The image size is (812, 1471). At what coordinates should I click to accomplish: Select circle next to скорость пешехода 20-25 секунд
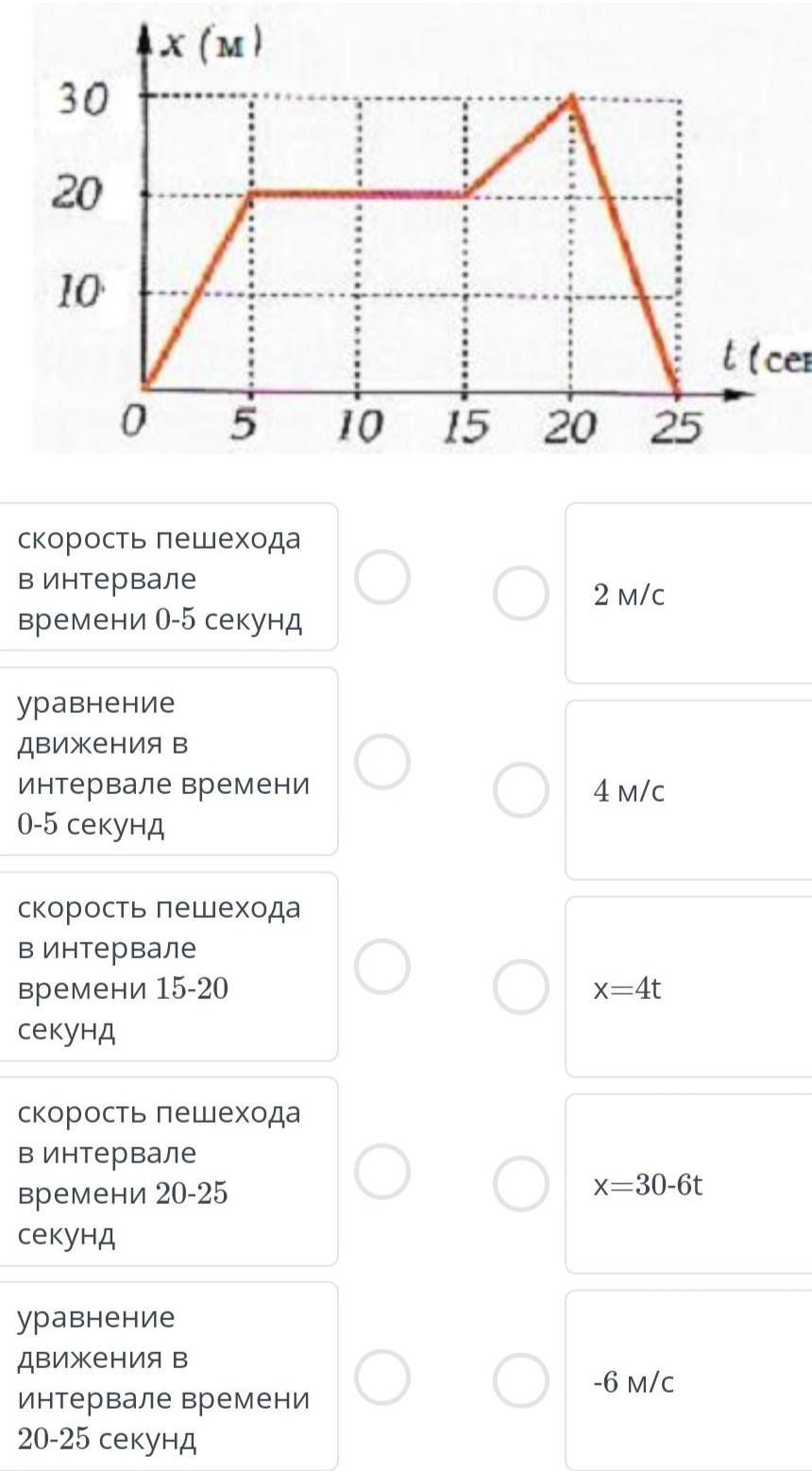[382, 1172]
